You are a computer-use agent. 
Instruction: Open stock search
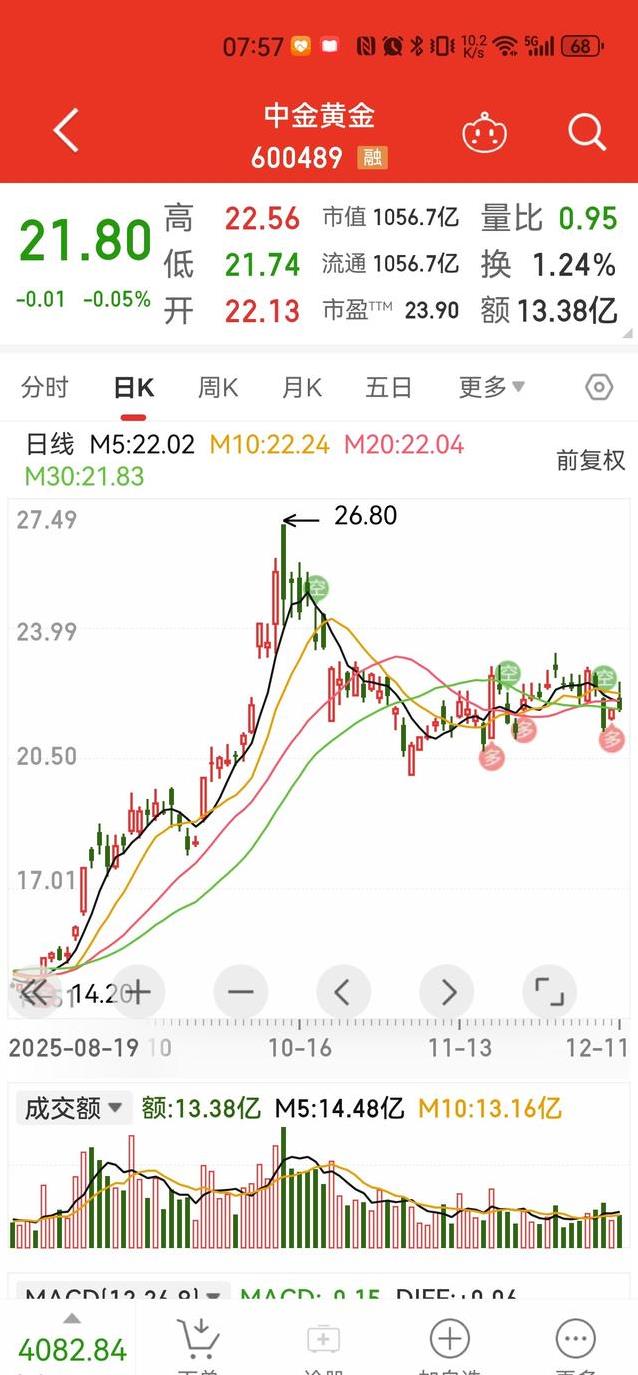pyautogui.click(x=587, y=132)
